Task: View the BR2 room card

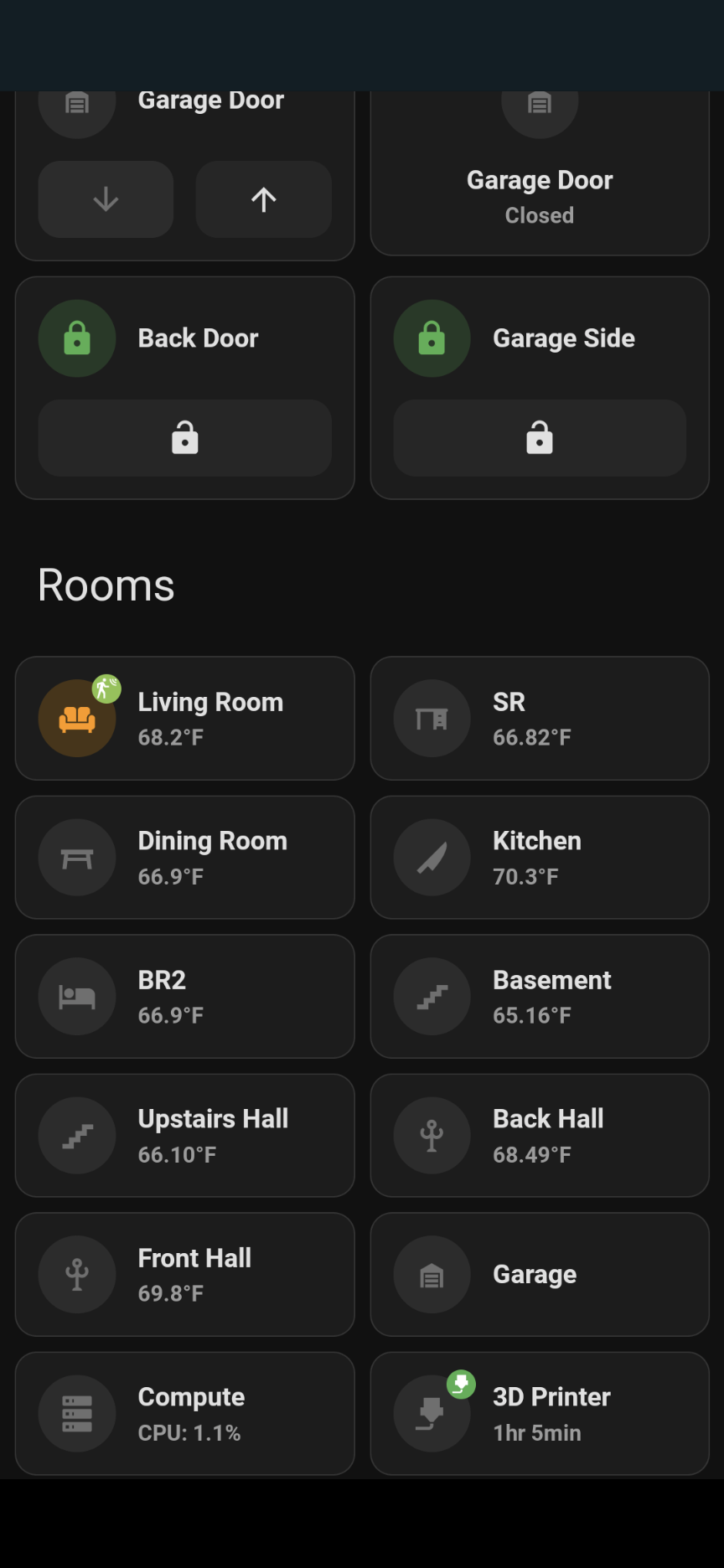Action: click(x=185, y=997)
